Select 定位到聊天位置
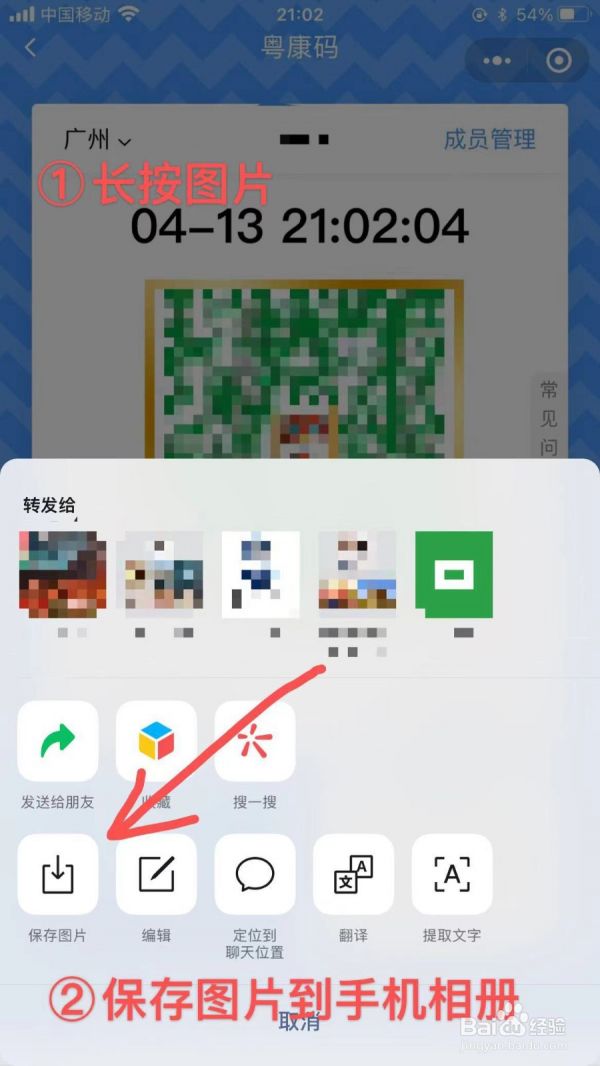Image resolution: width=600 pixels, height=1066 pixels. (255, 875)
